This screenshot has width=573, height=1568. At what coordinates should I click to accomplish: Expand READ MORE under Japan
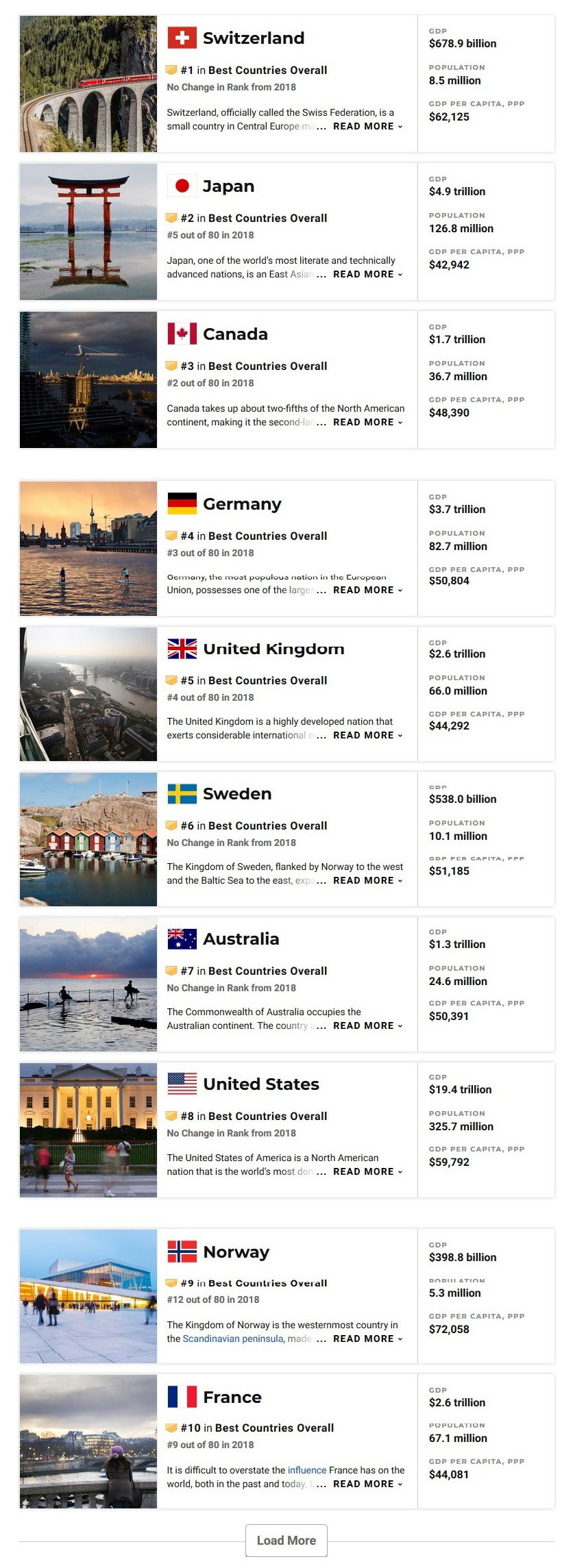(367, 274)
